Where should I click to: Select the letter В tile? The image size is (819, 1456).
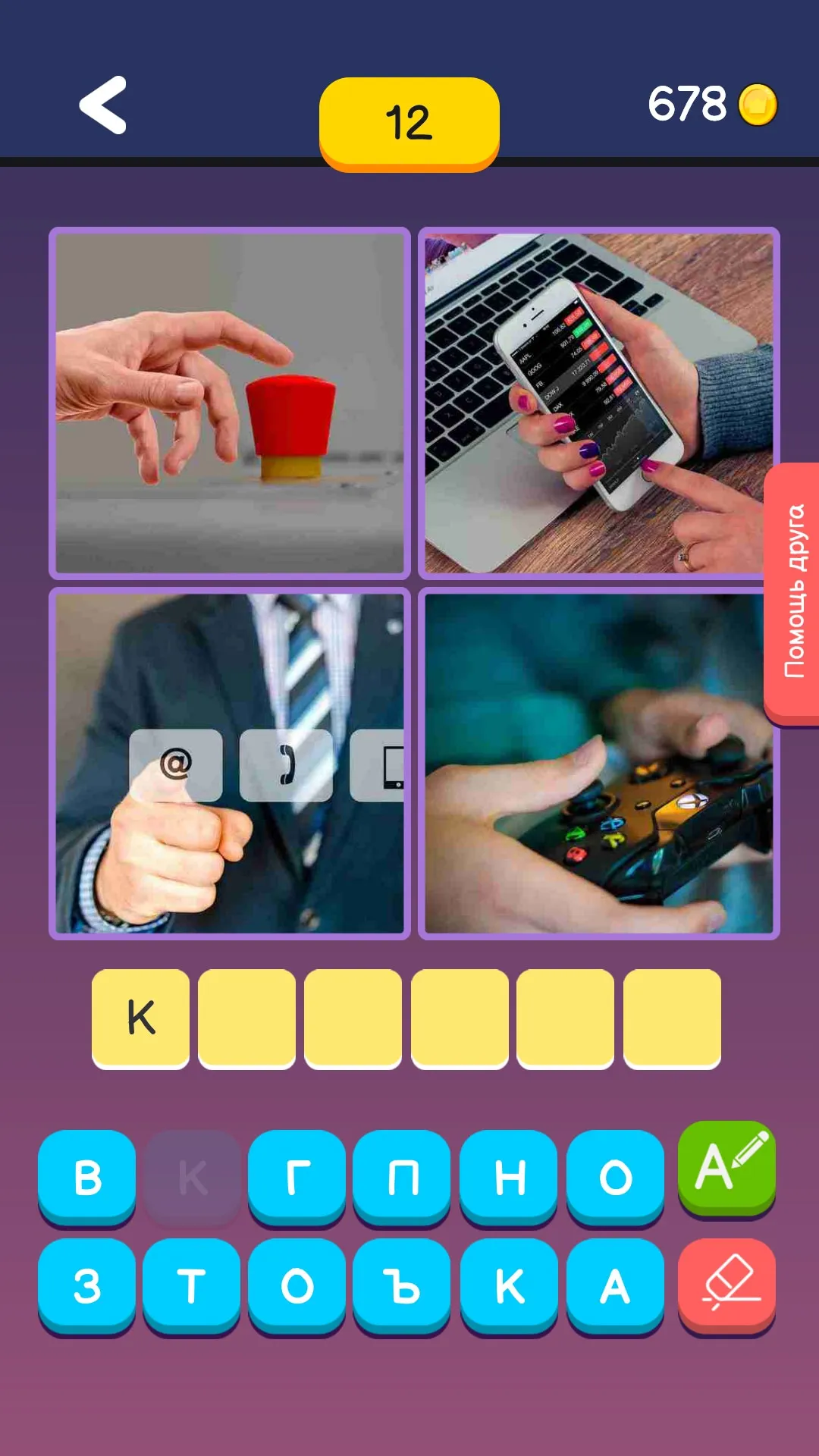click(87, 1177)
